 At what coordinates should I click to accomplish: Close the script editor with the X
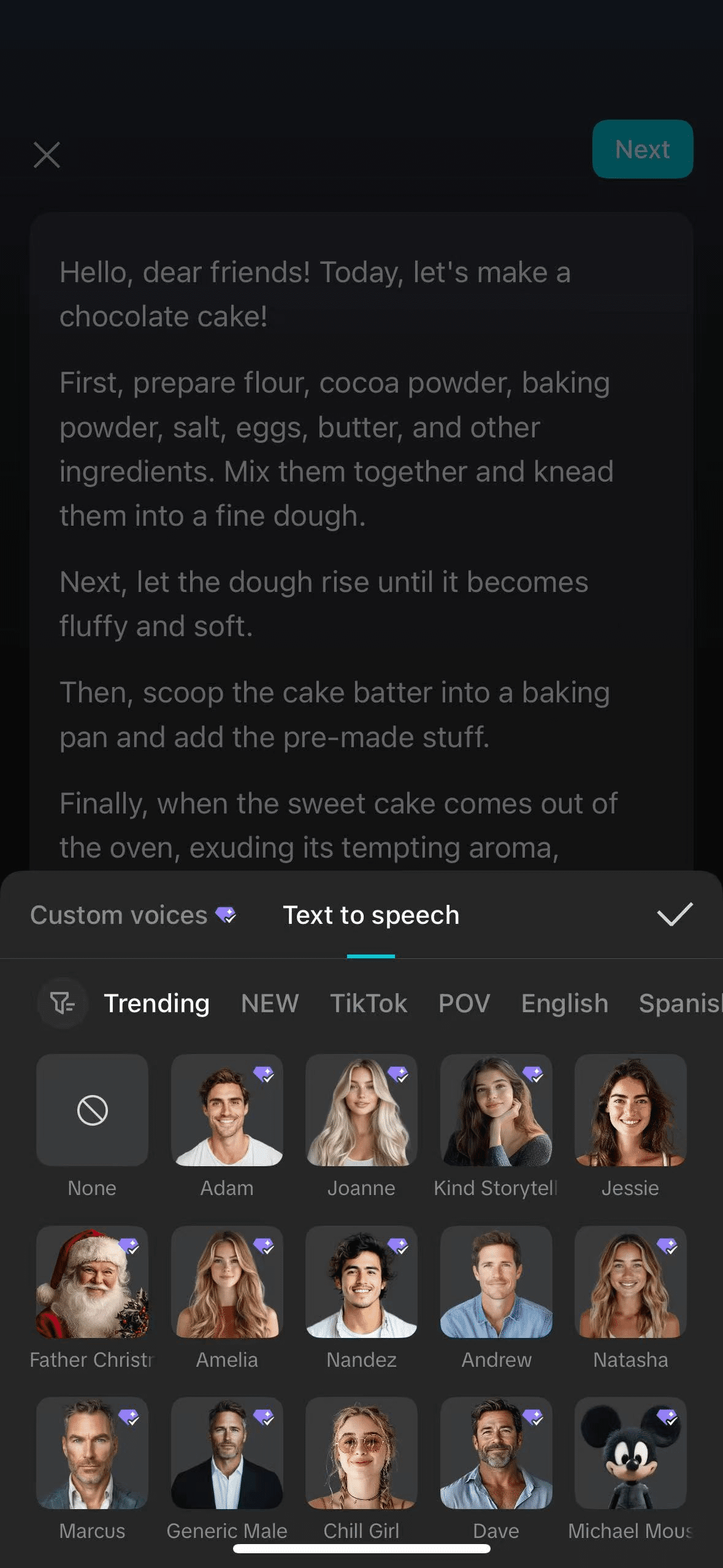(x=47, y=155)
